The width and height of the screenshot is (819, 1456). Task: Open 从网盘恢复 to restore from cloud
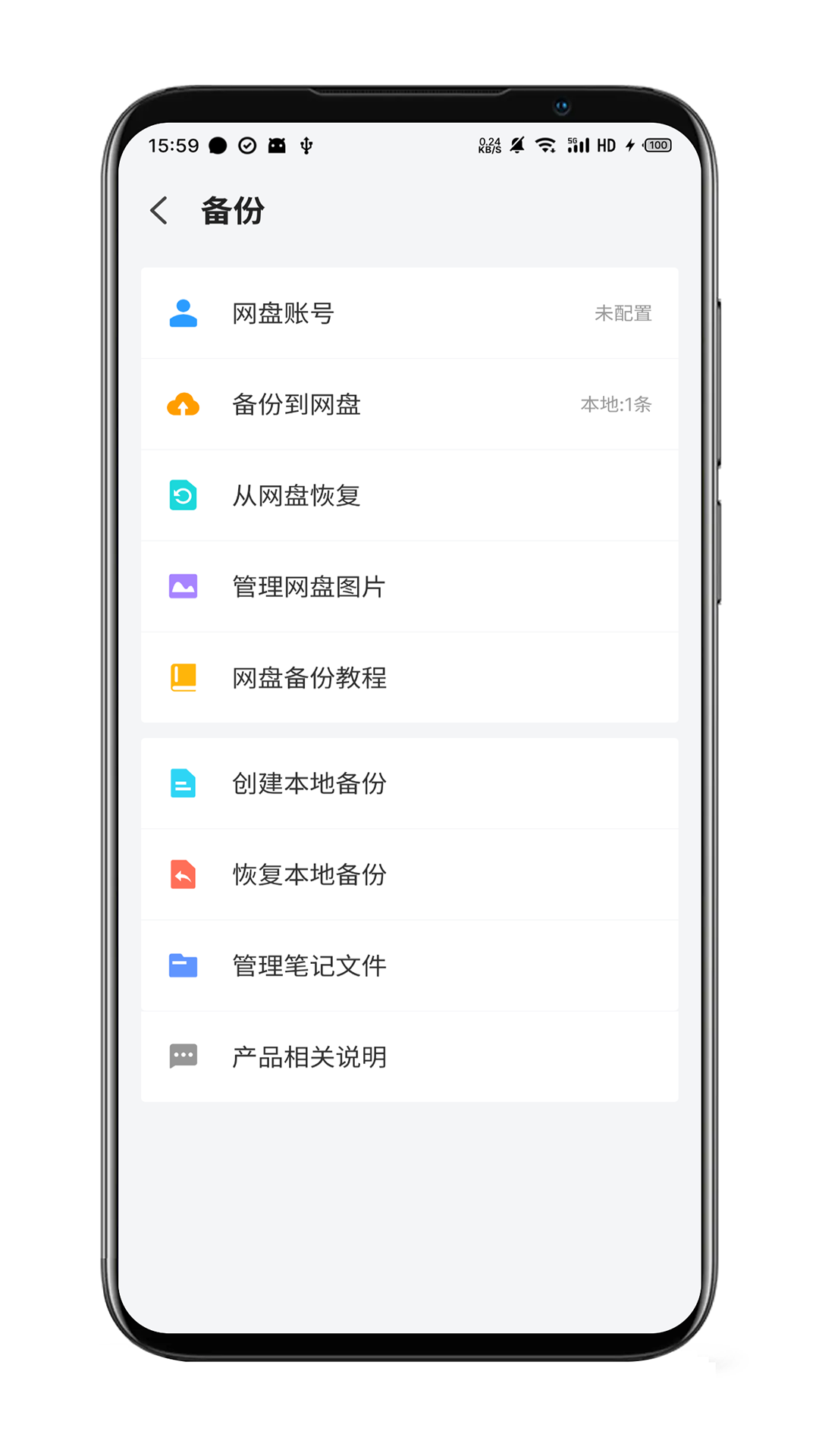point(409,495)
